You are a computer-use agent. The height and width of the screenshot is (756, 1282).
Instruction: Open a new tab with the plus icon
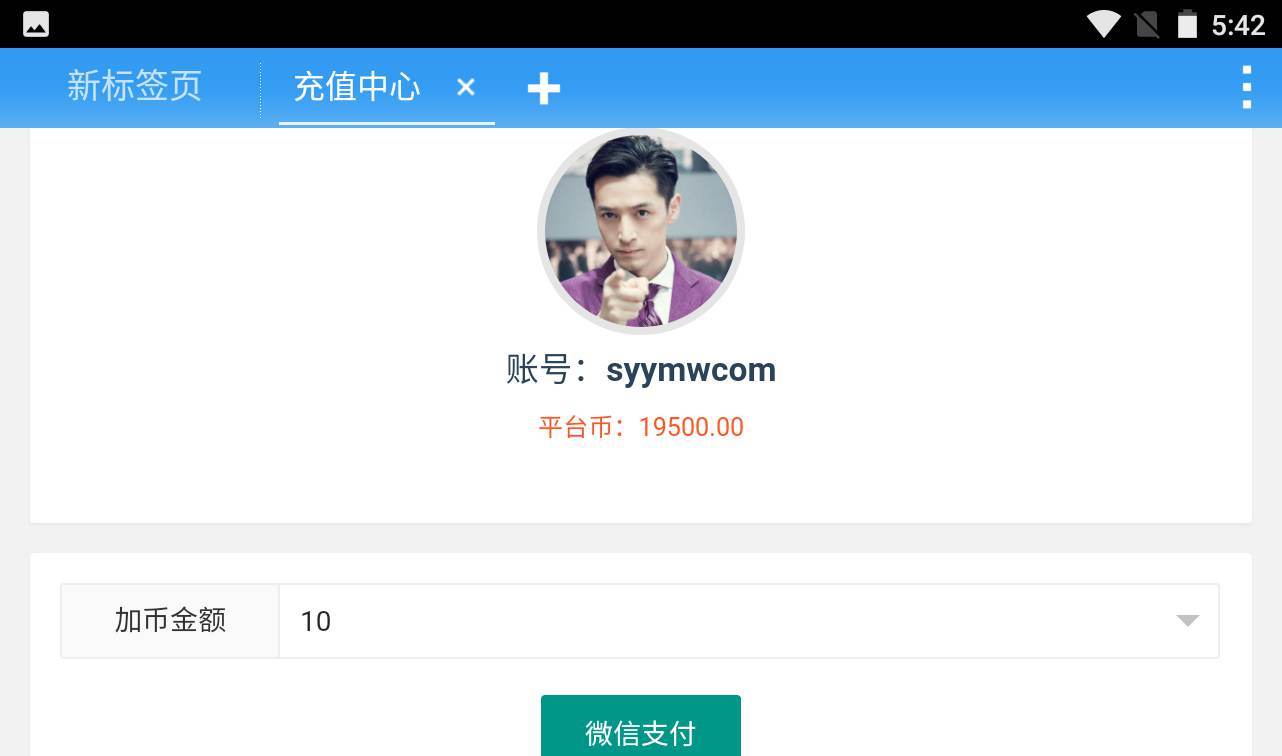[x=543, y=89]
